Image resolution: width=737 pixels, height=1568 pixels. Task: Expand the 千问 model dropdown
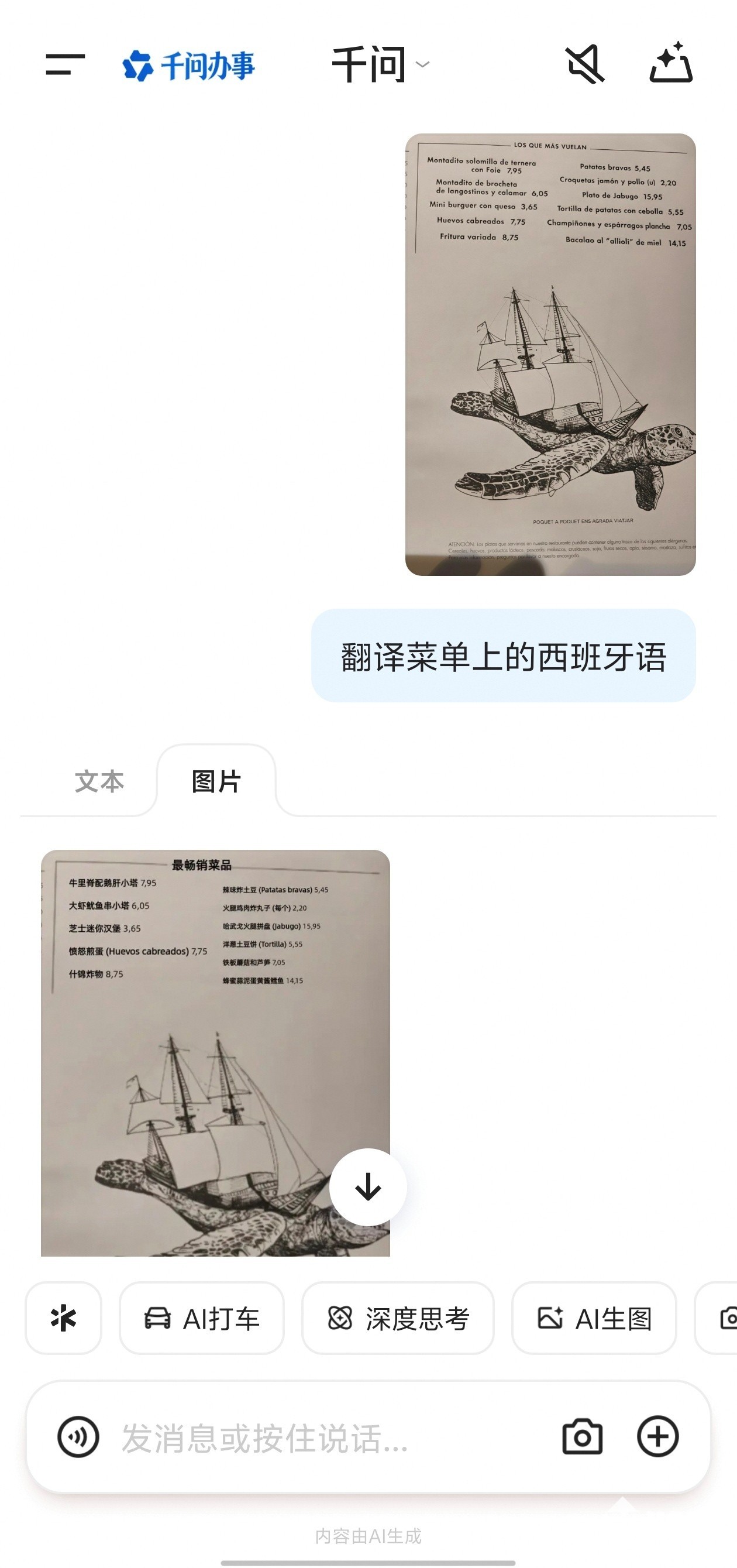coord(380,64)
